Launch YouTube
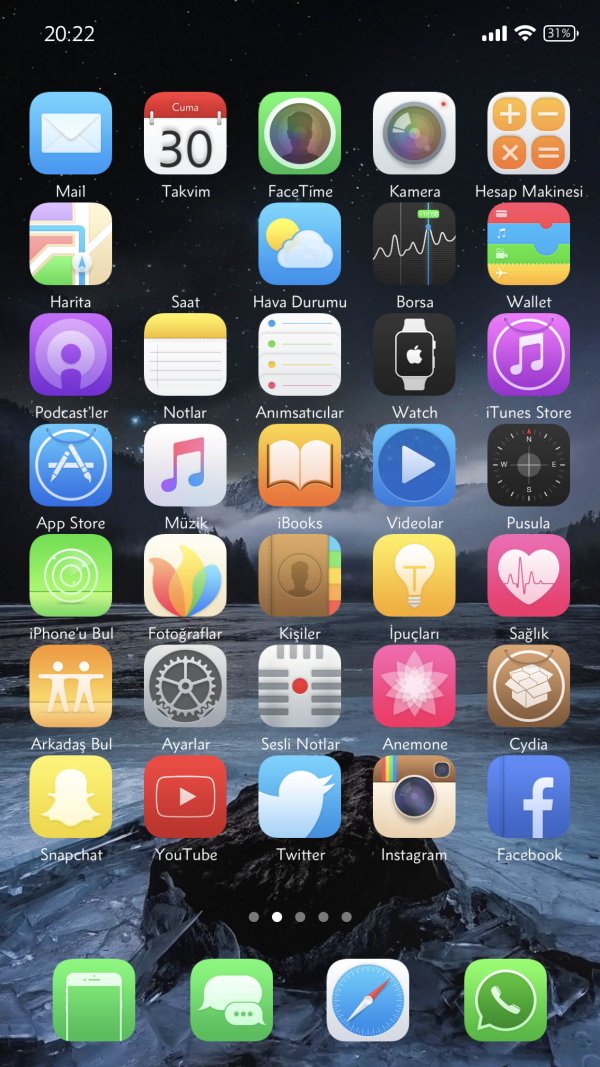The height and width of the screenshot is (1067, 600). [185, 797]
